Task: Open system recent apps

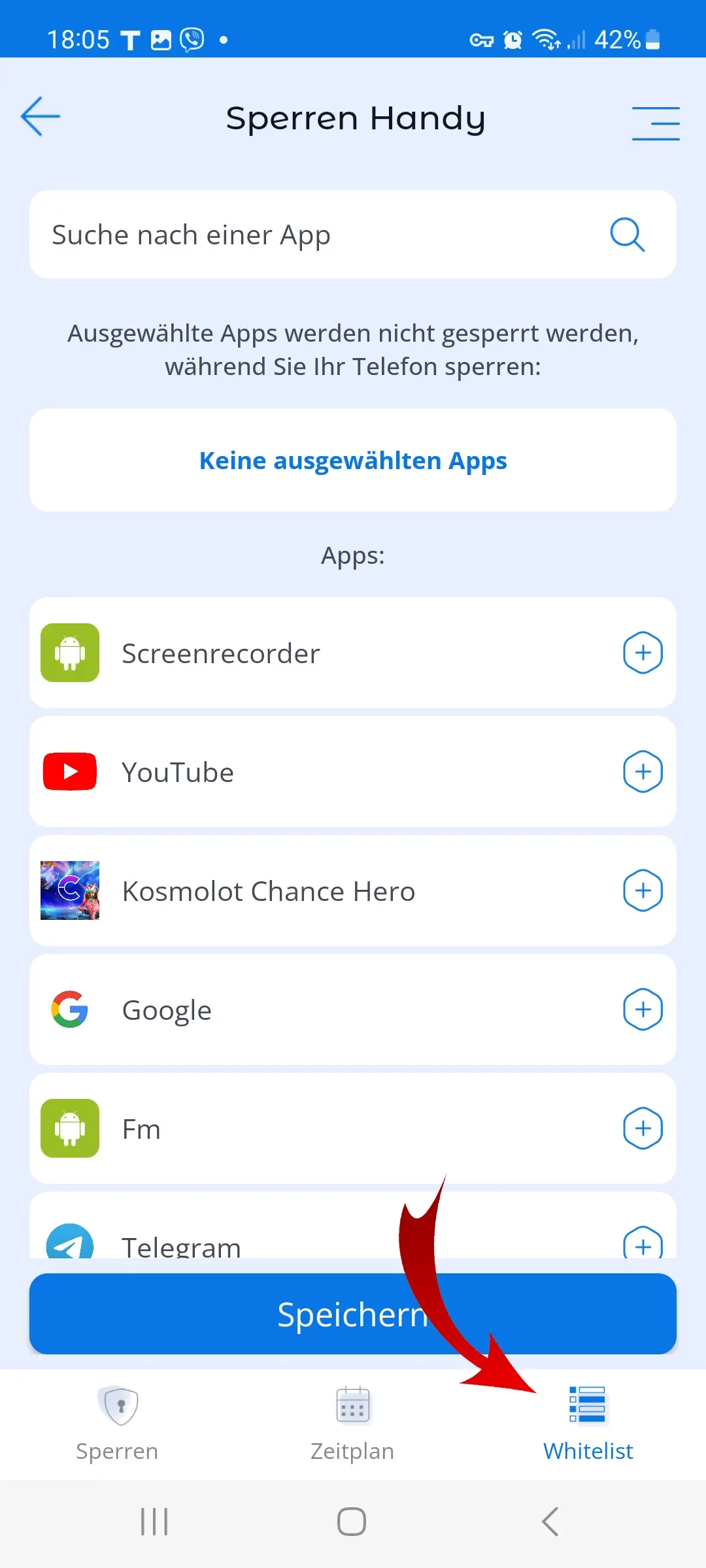Action: pos(154,1522)
